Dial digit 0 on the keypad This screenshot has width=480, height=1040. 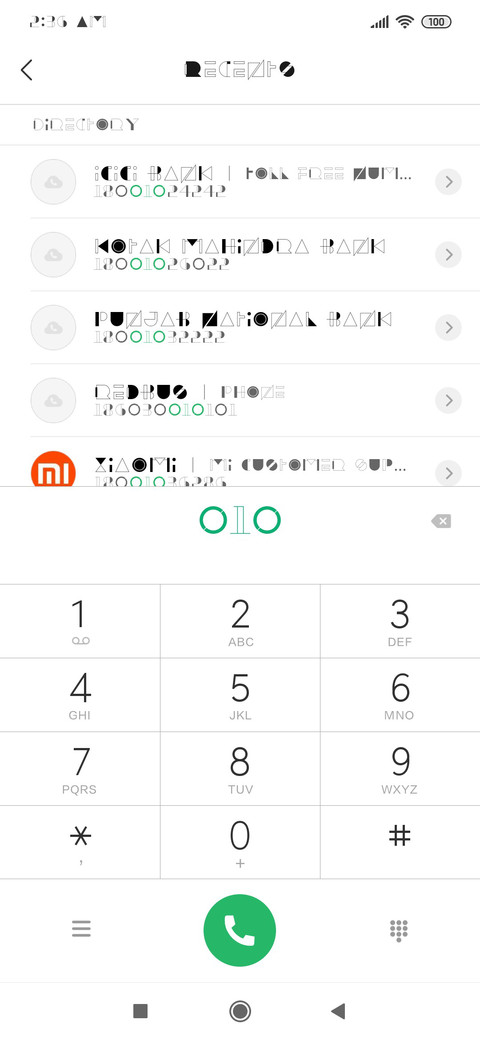point(240,842)
